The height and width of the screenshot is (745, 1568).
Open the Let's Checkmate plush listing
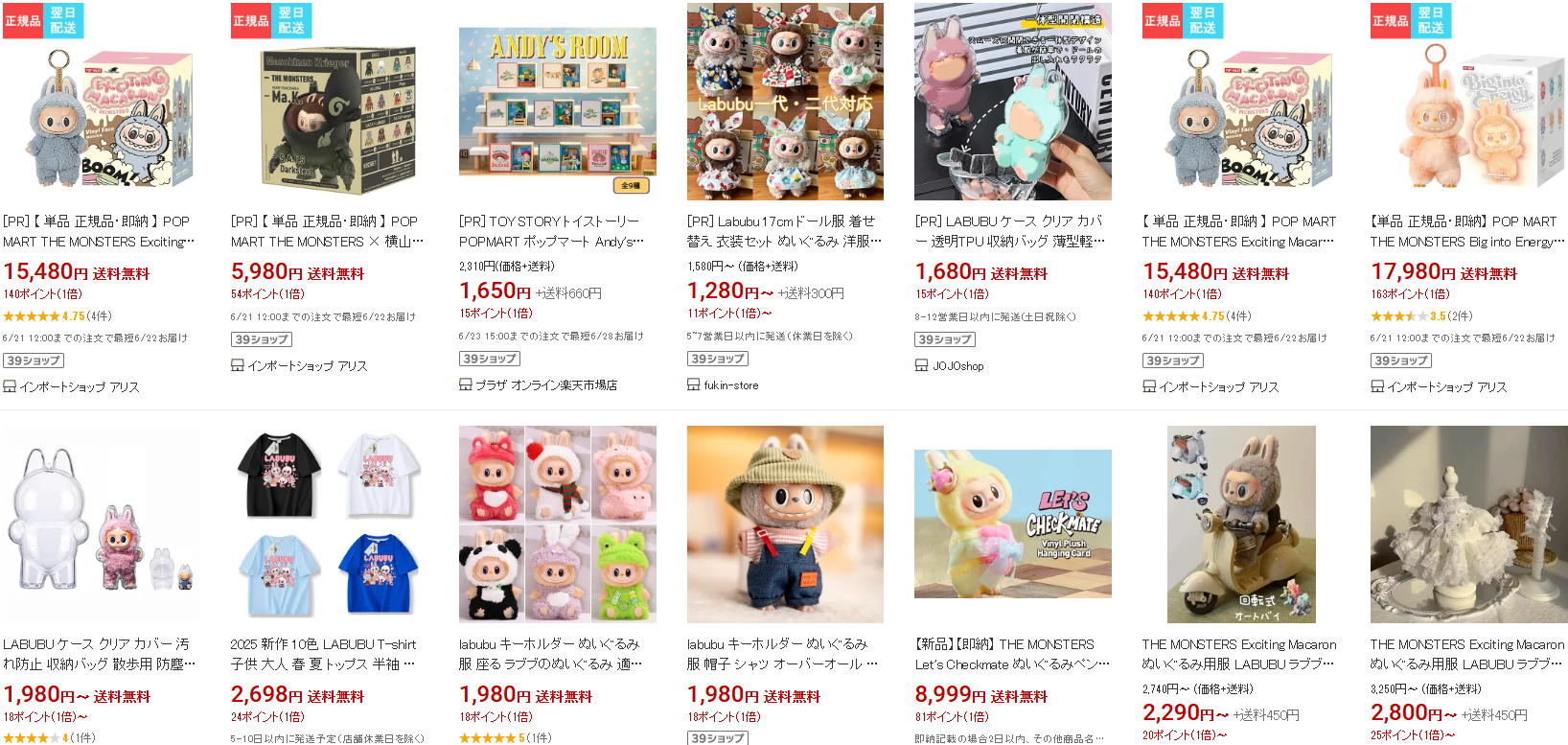click(1010, 654)
